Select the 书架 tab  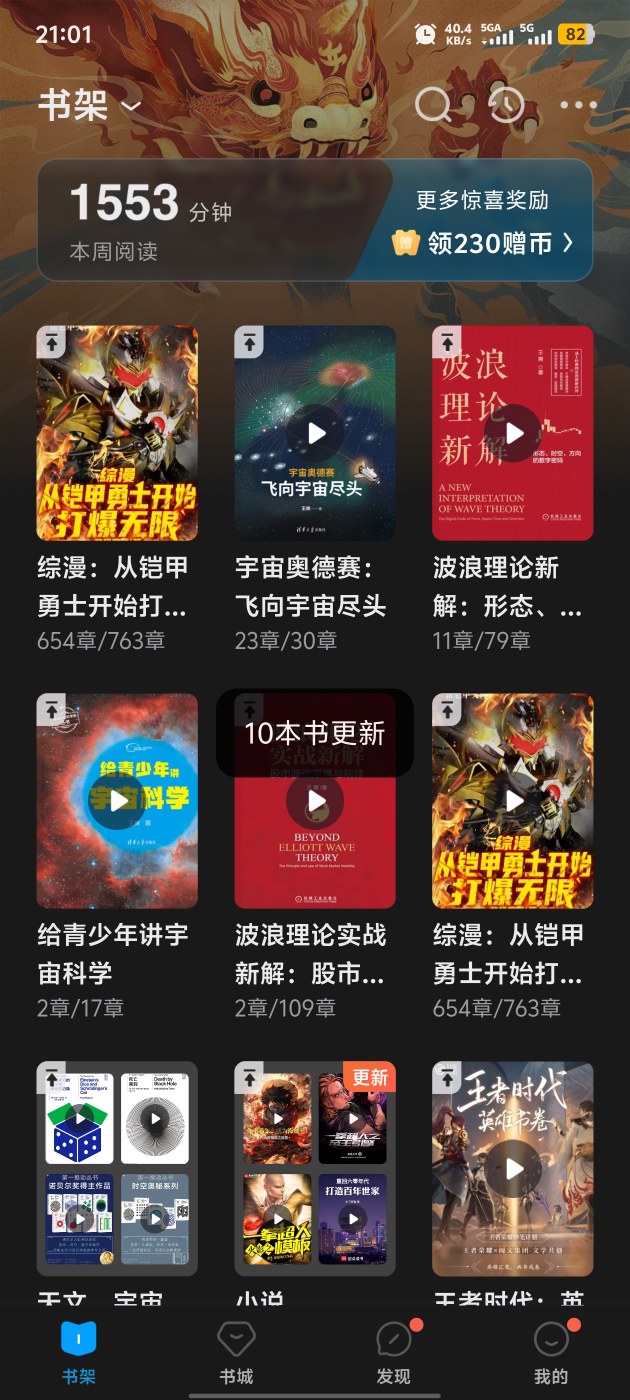78,1352
